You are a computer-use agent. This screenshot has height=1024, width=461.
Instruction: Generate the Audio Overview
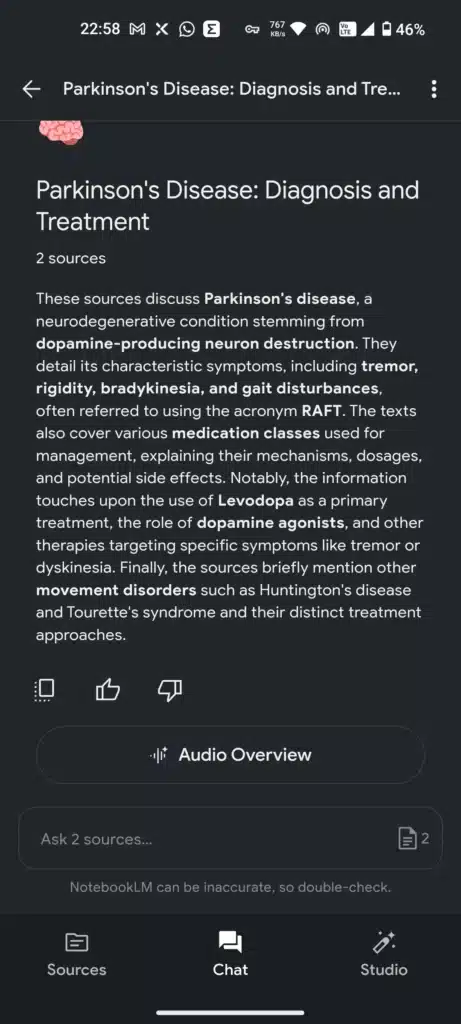(x=230, y=755)
